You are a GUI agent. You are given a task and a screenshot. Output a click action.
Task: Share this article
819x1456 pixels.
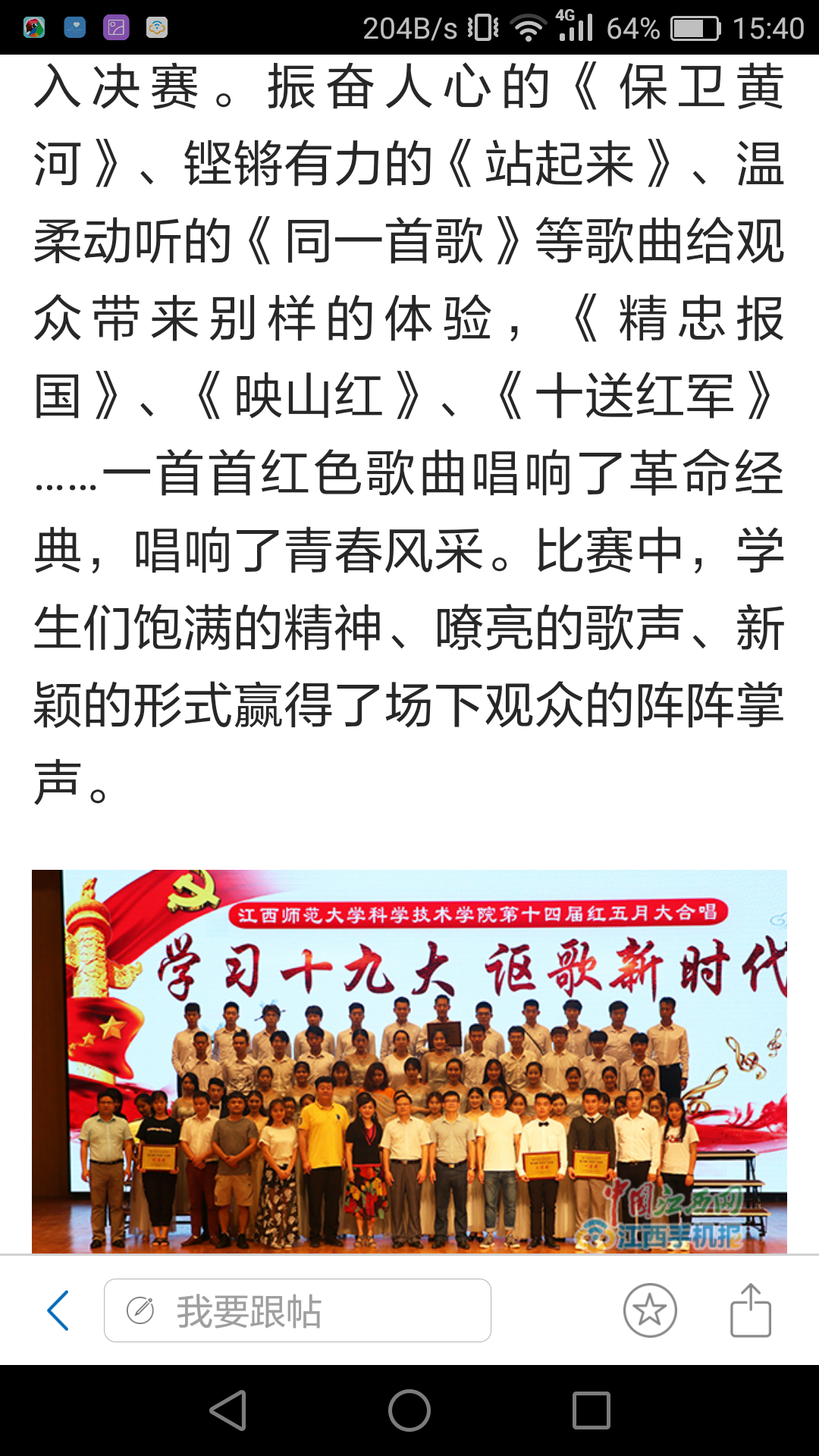750,1310
